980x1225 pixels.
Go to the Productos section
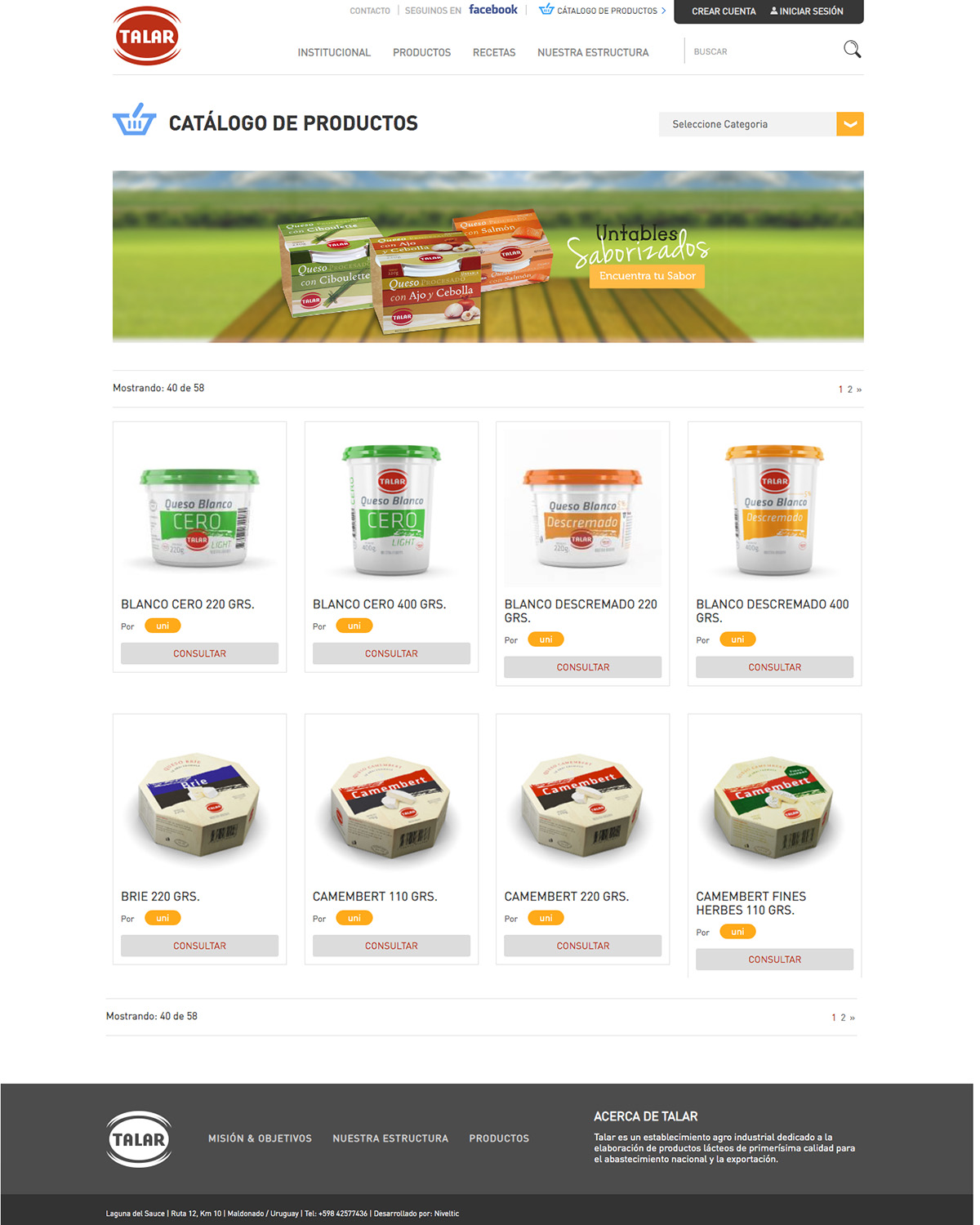tap(421, 52)
